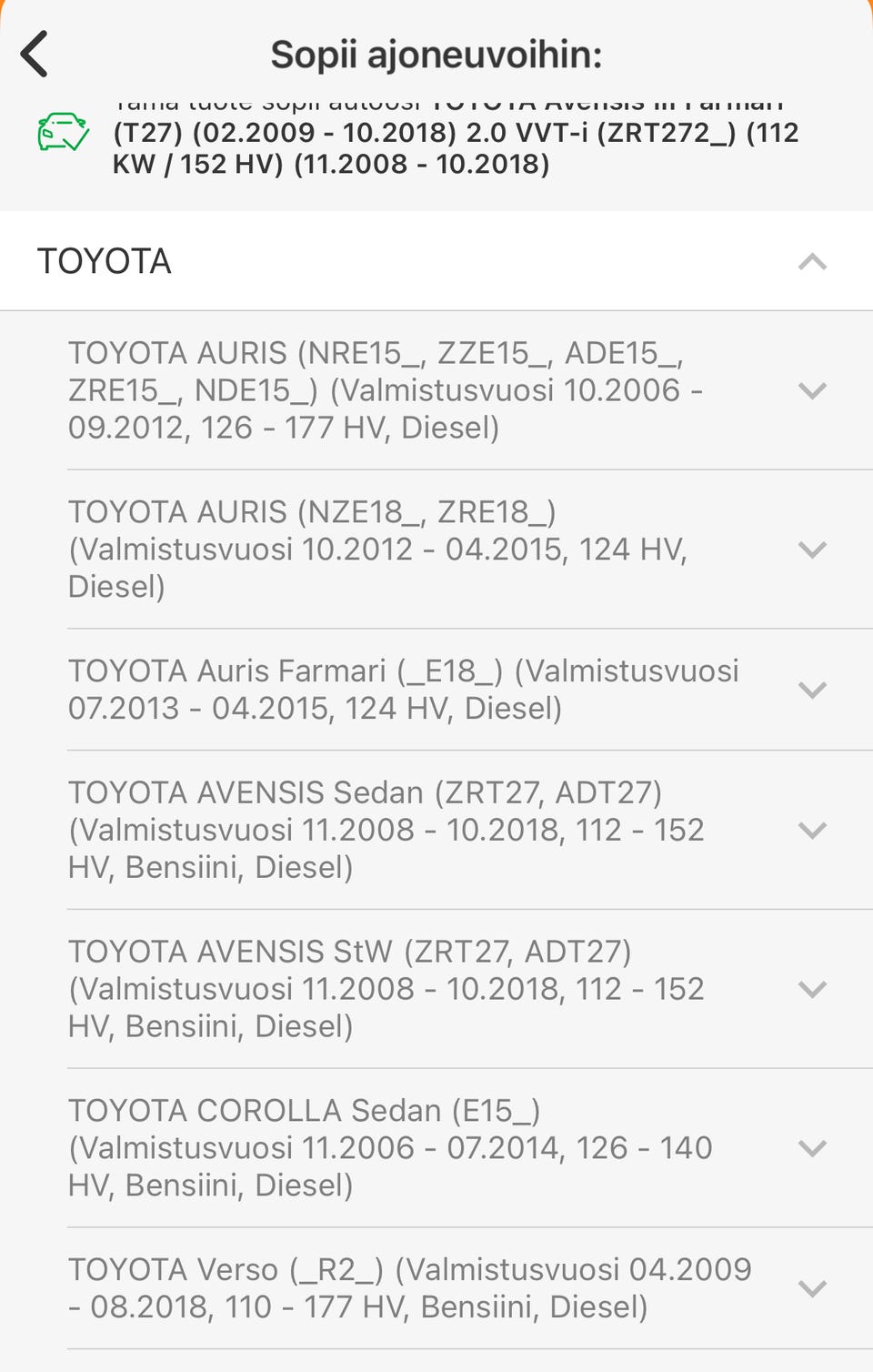
Task: Expand TOYOTA COROLLA Sedan (E15_) entry
Action: (x=811, y=1148)
